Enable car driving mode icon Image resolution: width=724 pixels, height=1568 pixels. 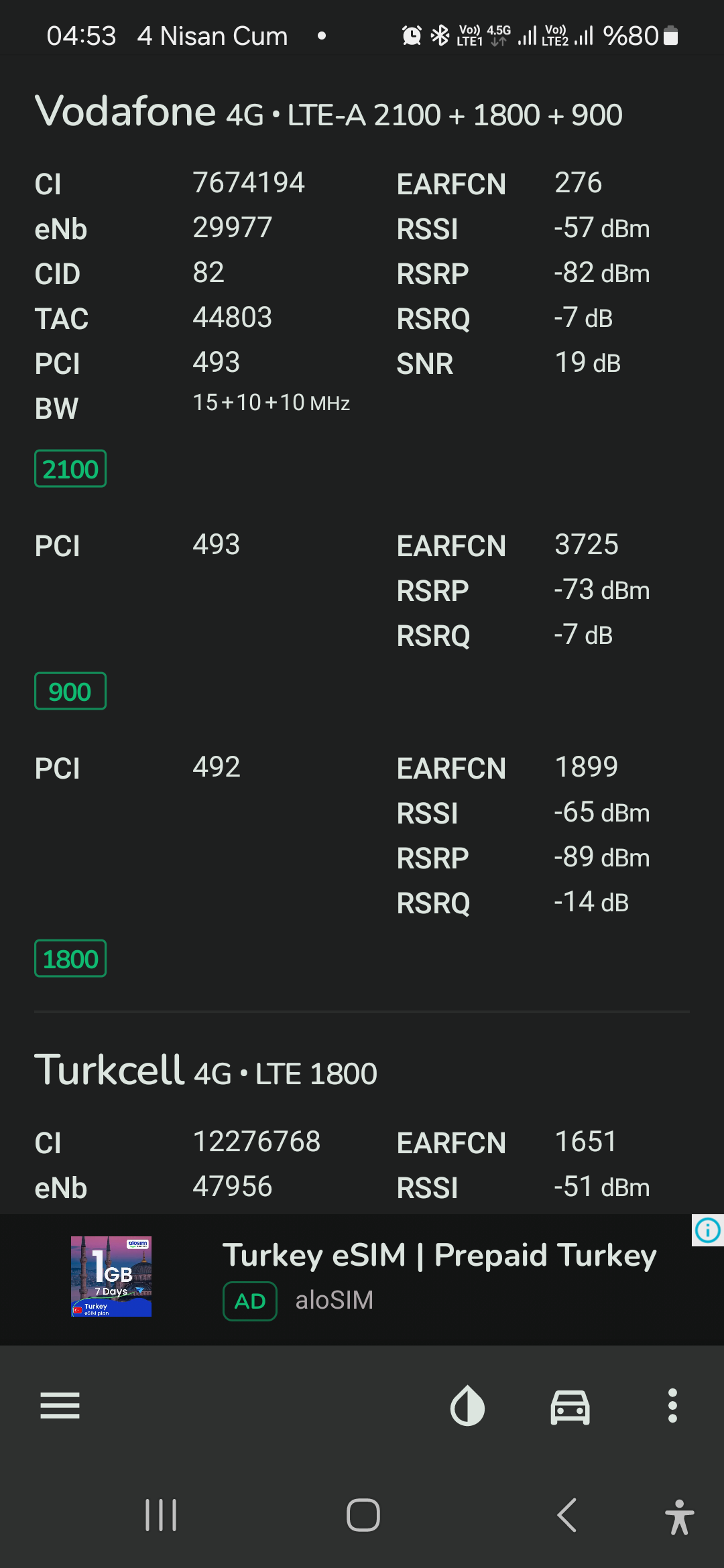click(x=570, y=1406)
